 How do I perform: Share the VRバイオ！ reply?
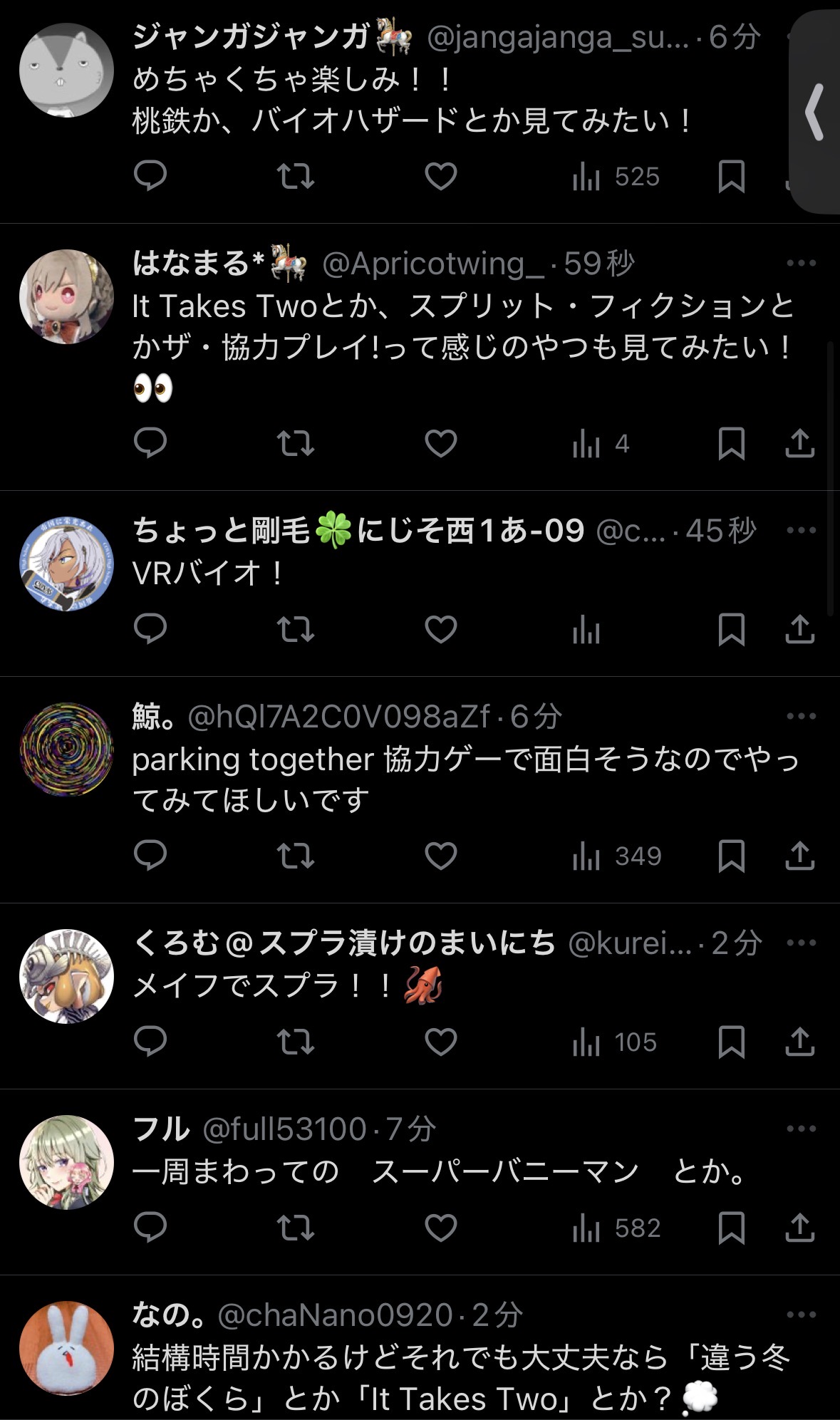(799, 629)
